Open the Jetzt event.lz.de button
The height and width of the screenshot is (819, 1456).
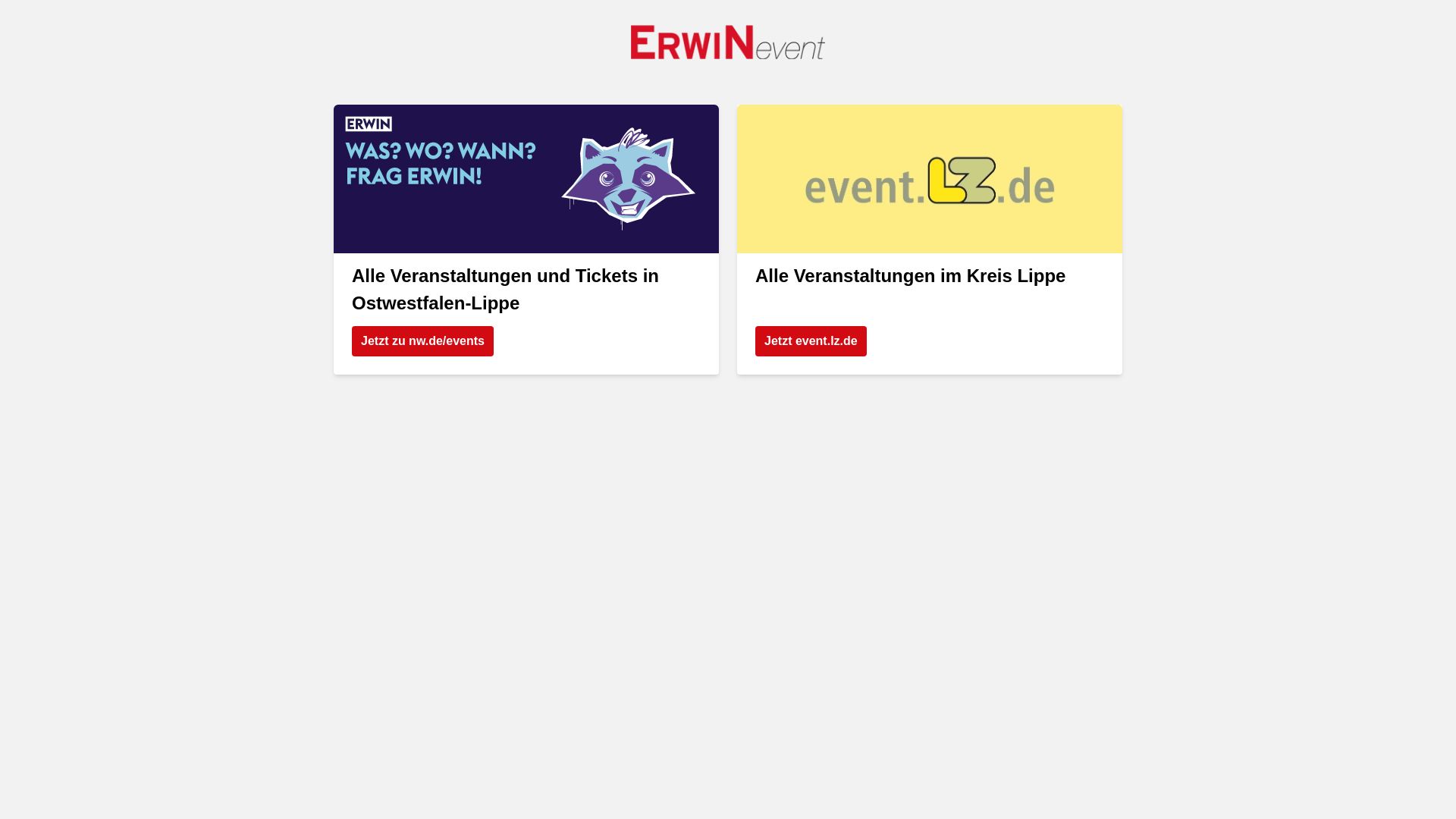coord(810,341)
